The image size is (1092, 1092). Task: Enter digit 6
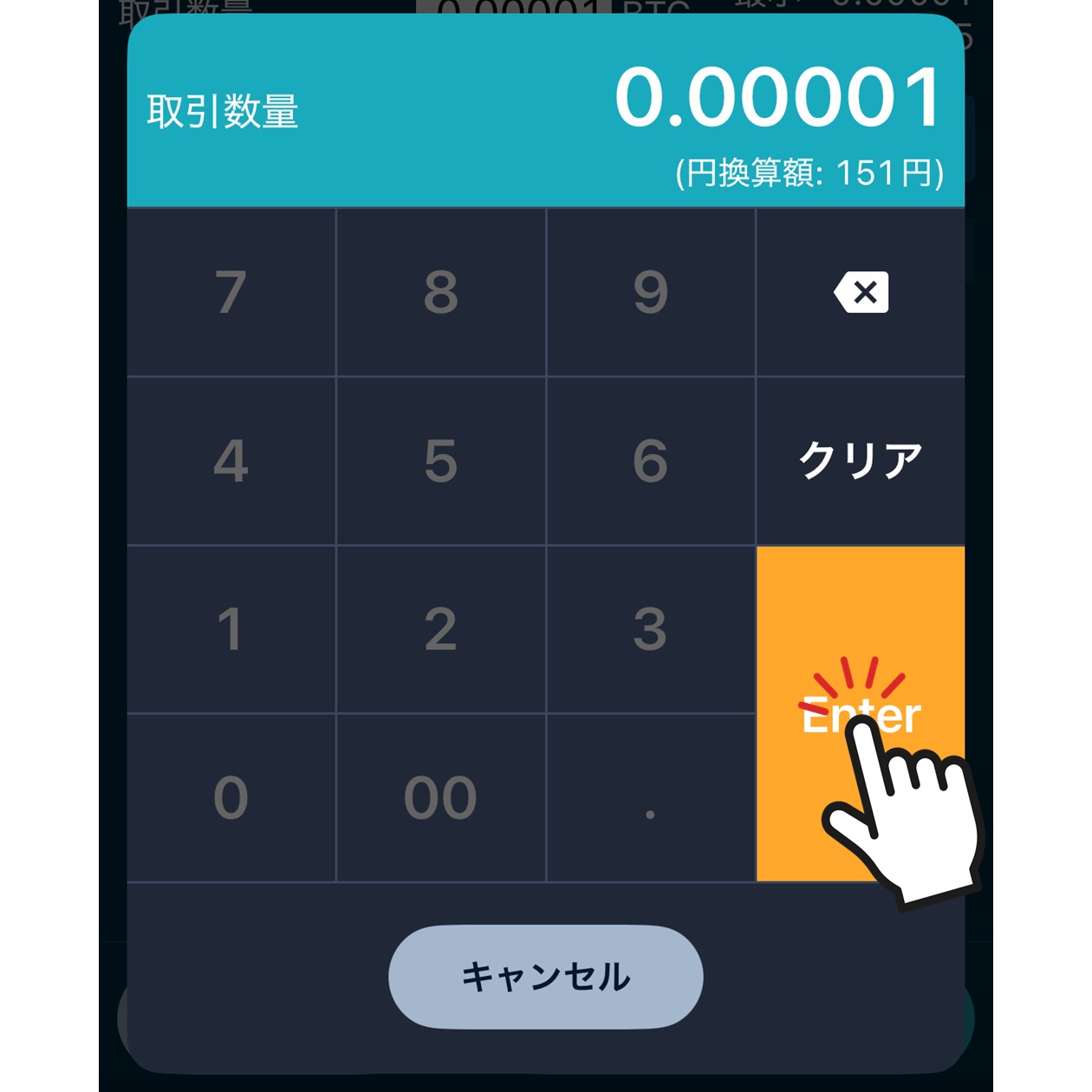pos(650,460)
